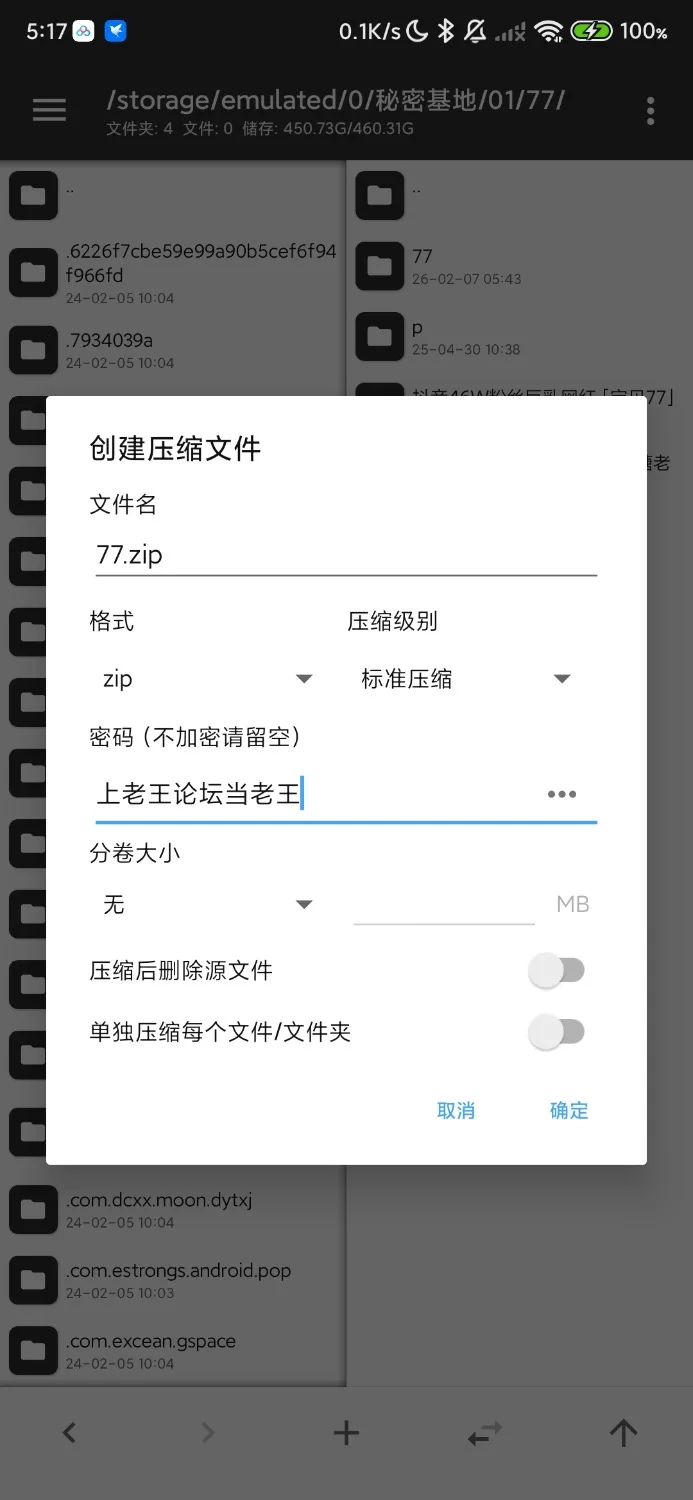Screen dimensions: 693x1500
Task: Tap the 文件名 field showing 77.zip
Action: (345, 555)
